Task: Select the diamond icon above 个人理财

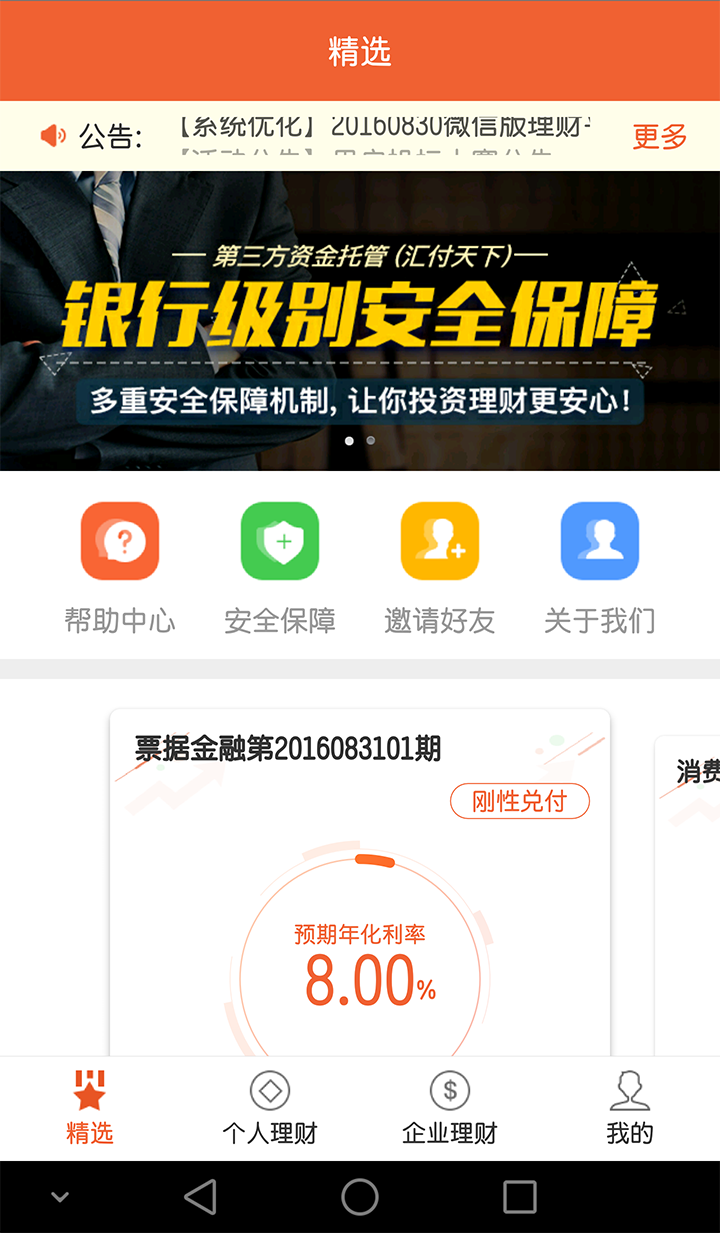Action: [268, 1092]
